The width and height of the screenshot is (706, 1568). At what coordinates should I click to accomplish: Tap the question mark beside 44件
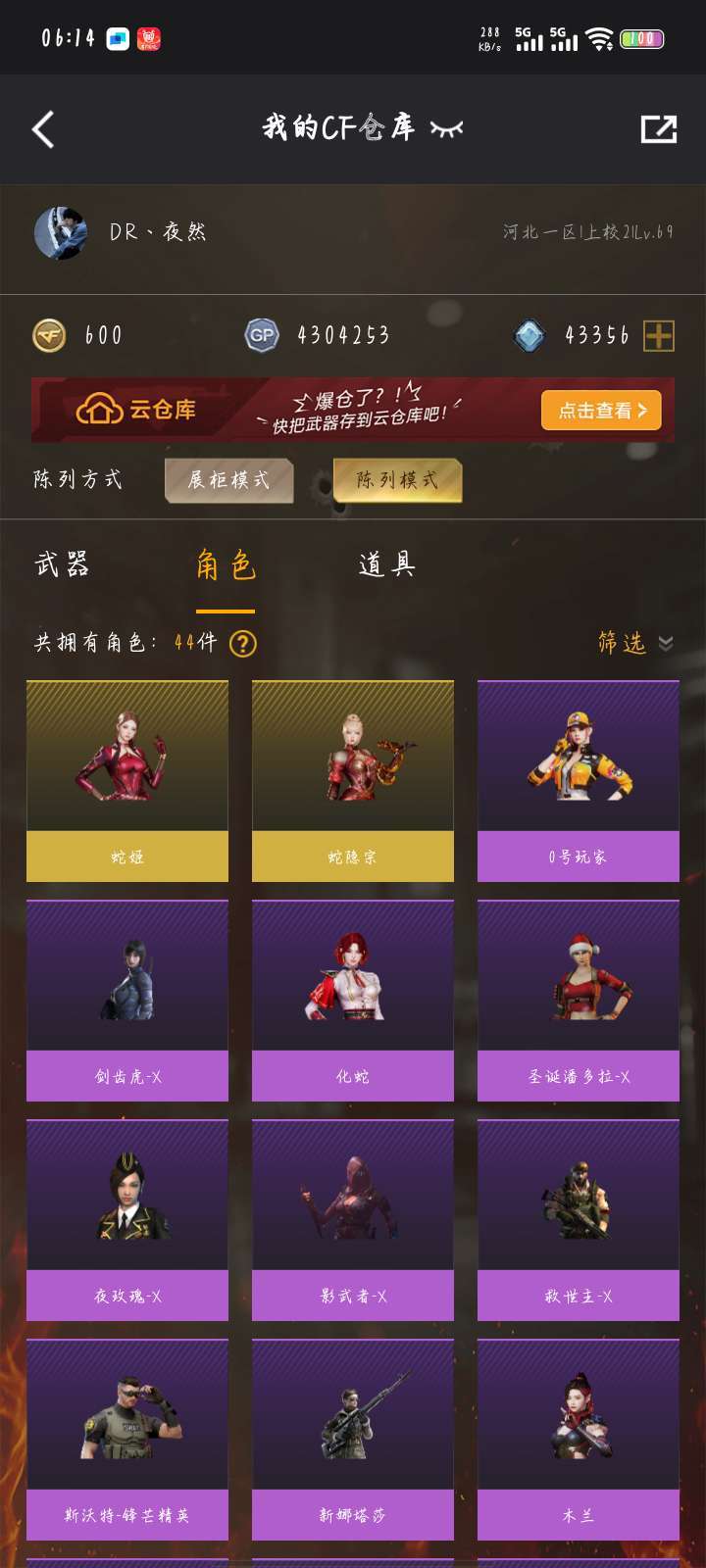point(242,644)
